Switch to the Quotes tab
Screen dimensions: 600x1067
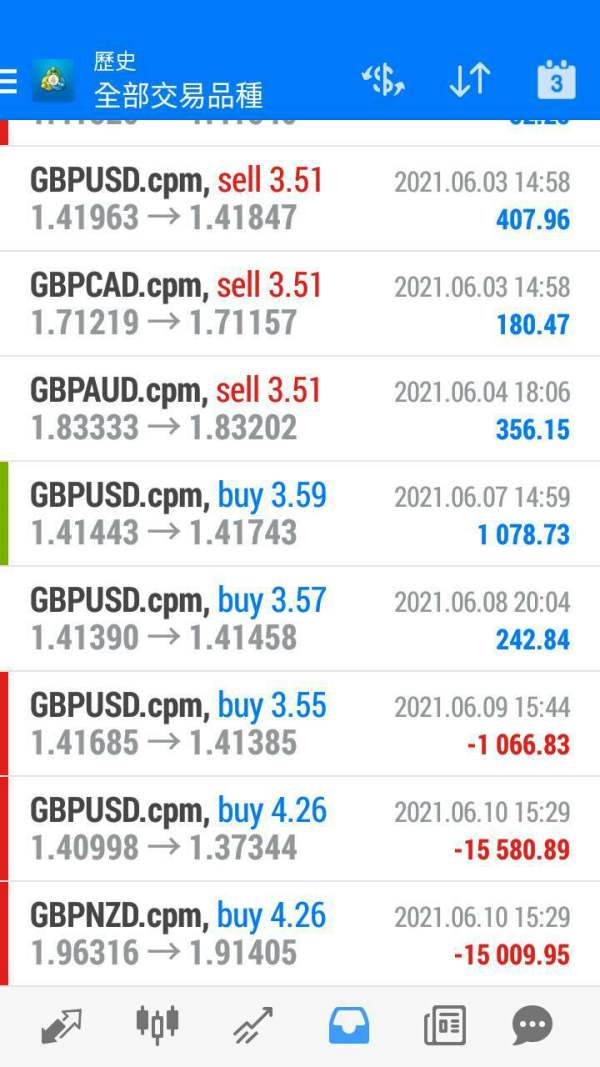click(x=62, y=1025)
